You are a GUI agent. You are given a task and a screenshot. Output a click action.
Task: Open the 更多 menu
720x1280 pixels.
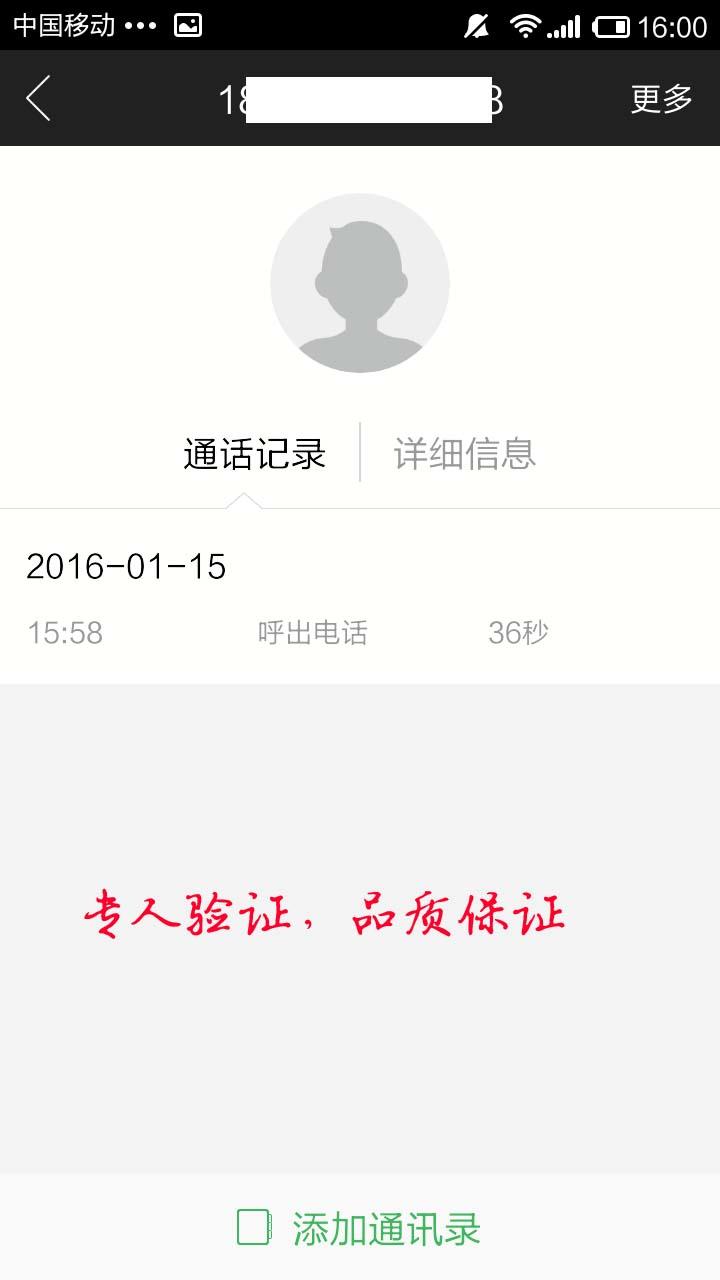(661, 99)
